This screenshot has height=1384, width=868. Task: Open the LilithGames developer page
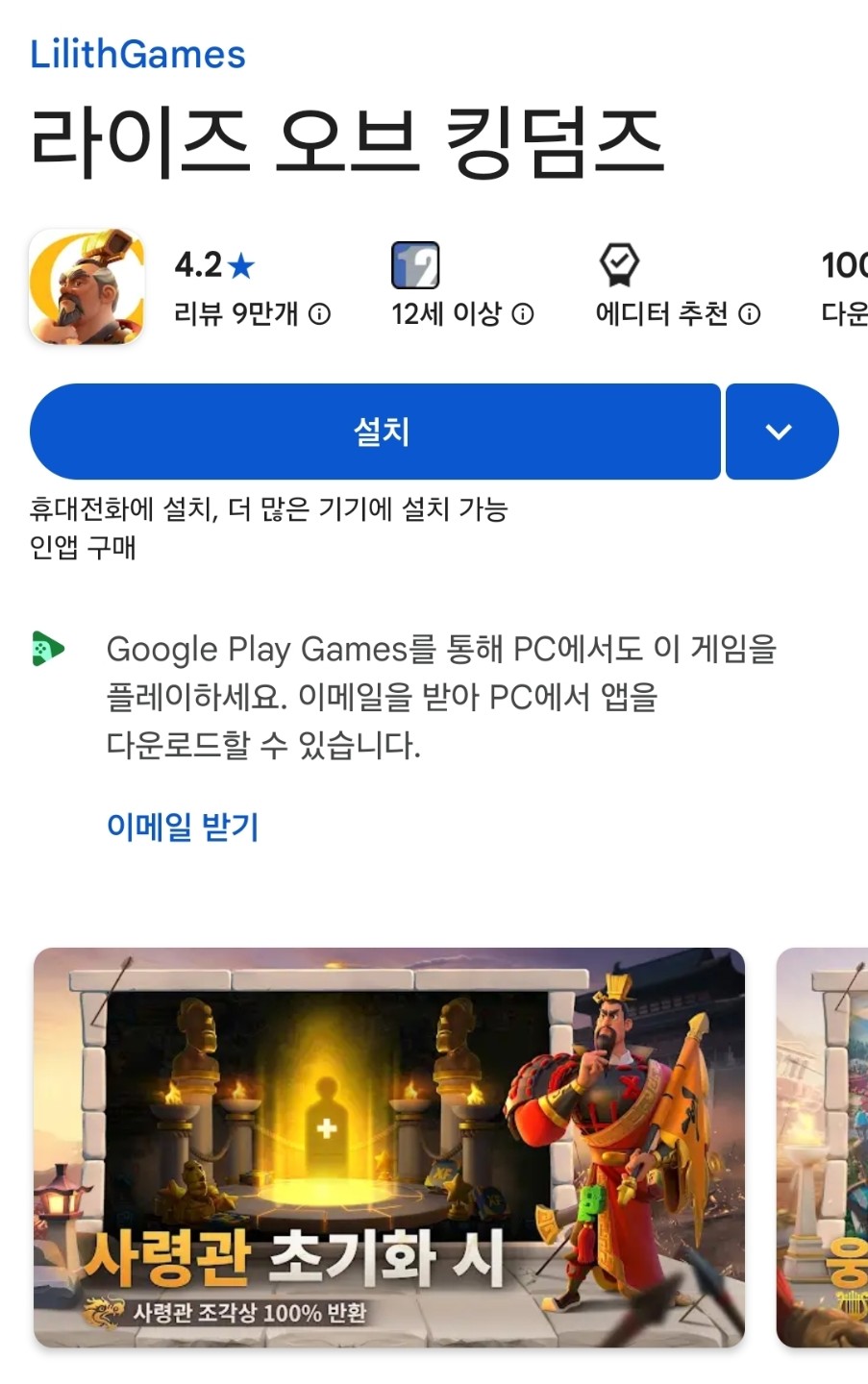137,54
